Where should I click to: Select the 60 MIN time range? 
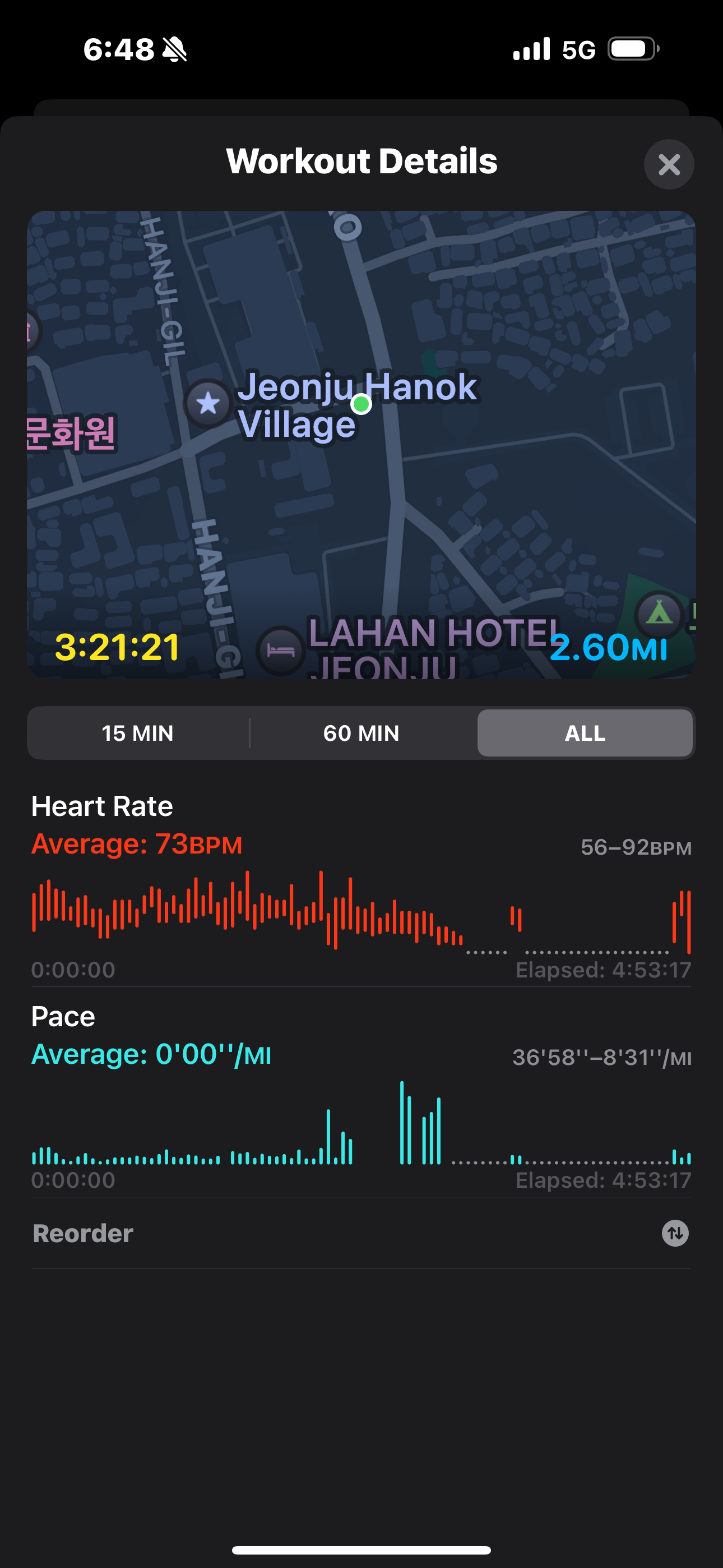pos(361,733)
